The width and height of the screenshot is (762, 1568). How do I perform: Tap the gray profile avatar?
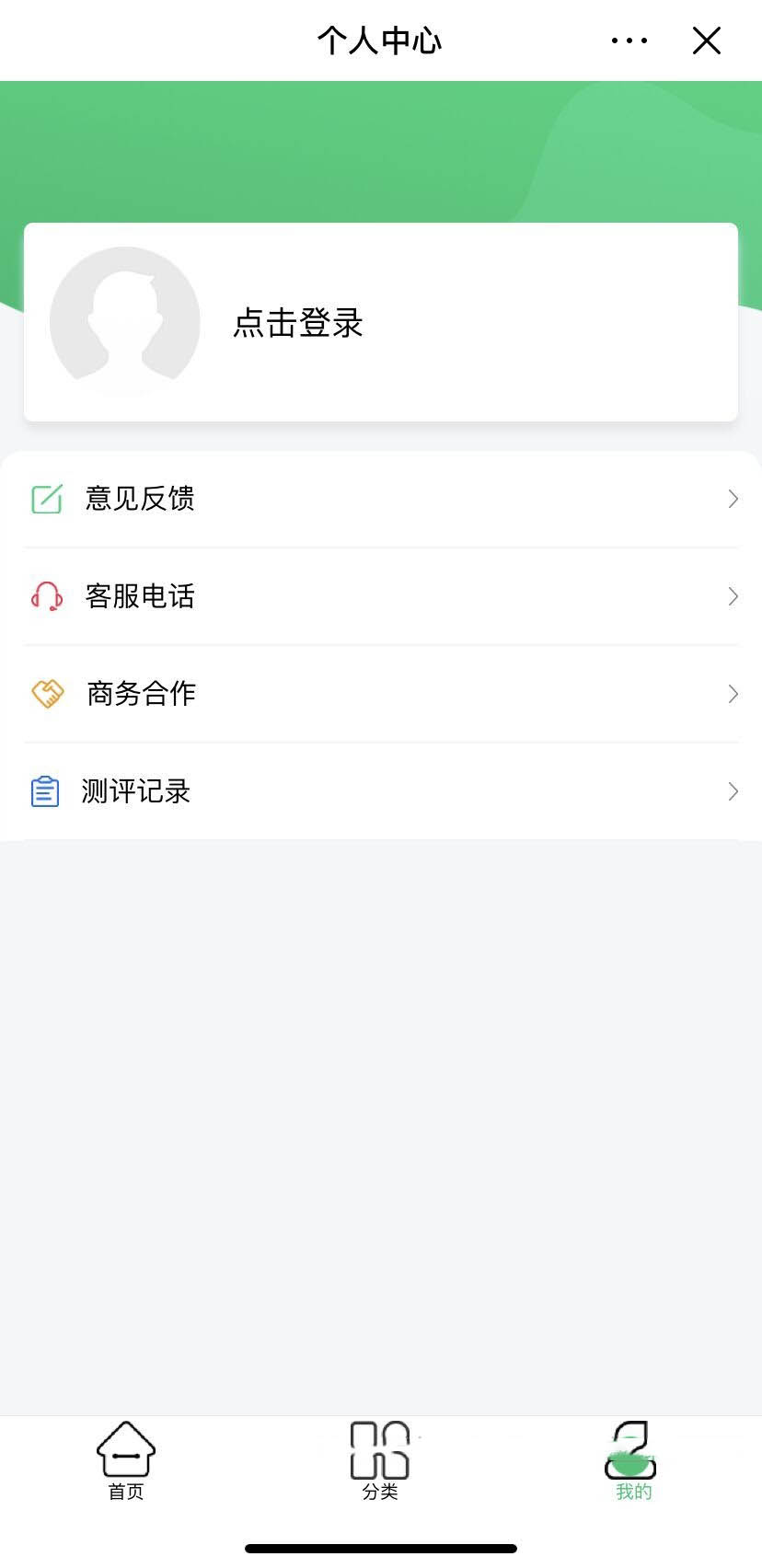coord(125,322)
